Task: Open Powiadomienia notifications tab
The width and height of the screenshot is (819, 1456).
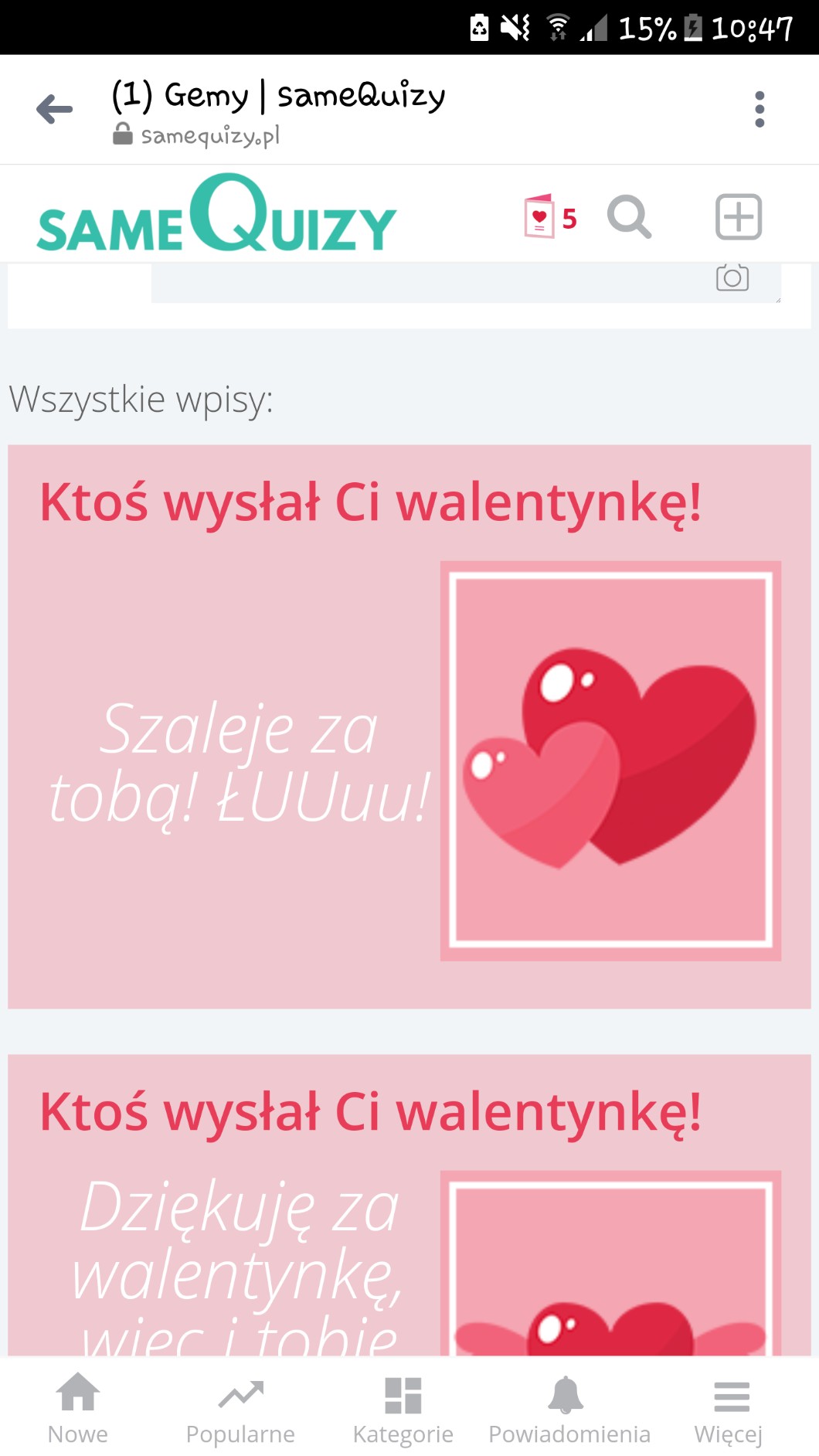Action: (569, 1408)
